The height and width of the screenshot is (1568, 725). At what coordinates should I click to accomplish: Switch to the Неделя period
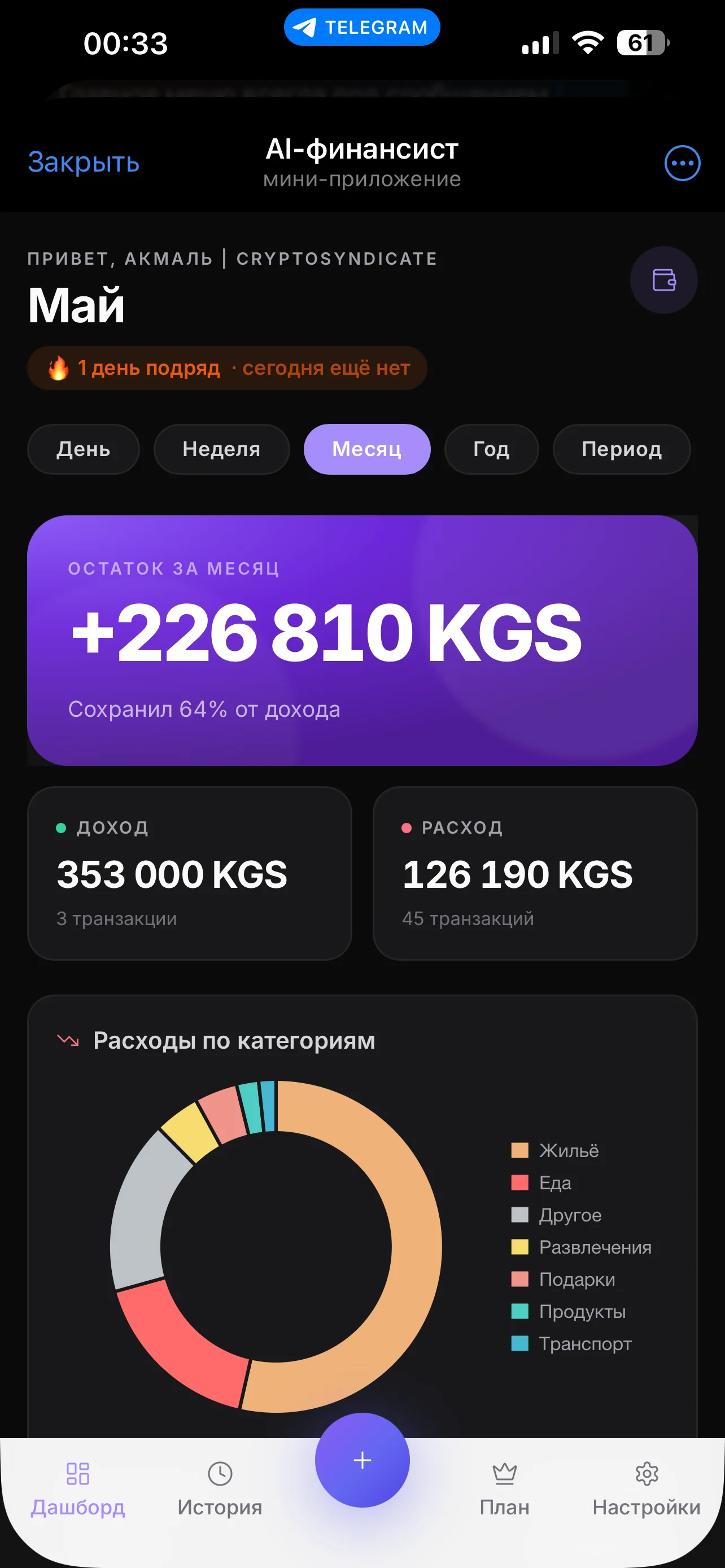click(x=221, y=449)
